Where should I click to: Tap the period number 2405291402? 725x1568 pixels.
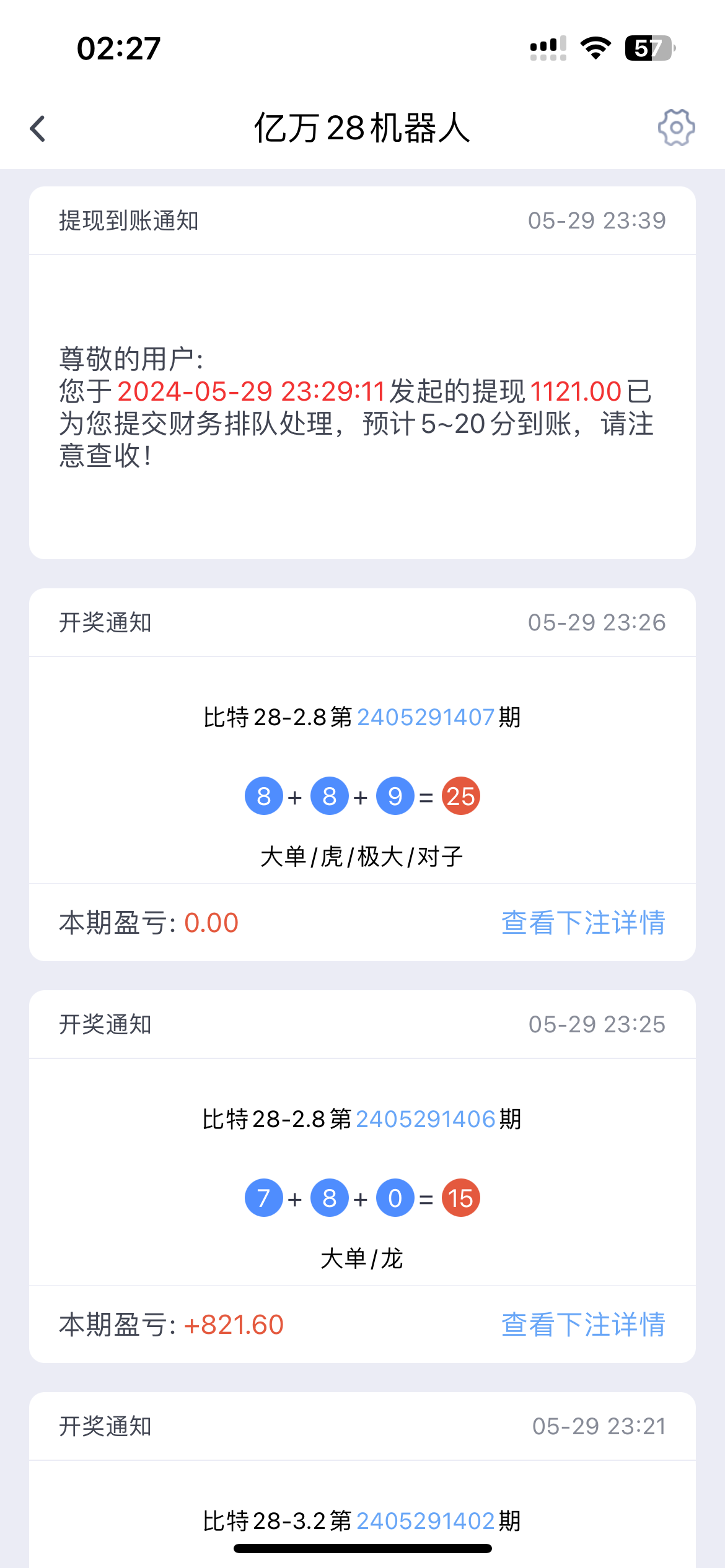pyautogui.click(x=424, y=1520)
